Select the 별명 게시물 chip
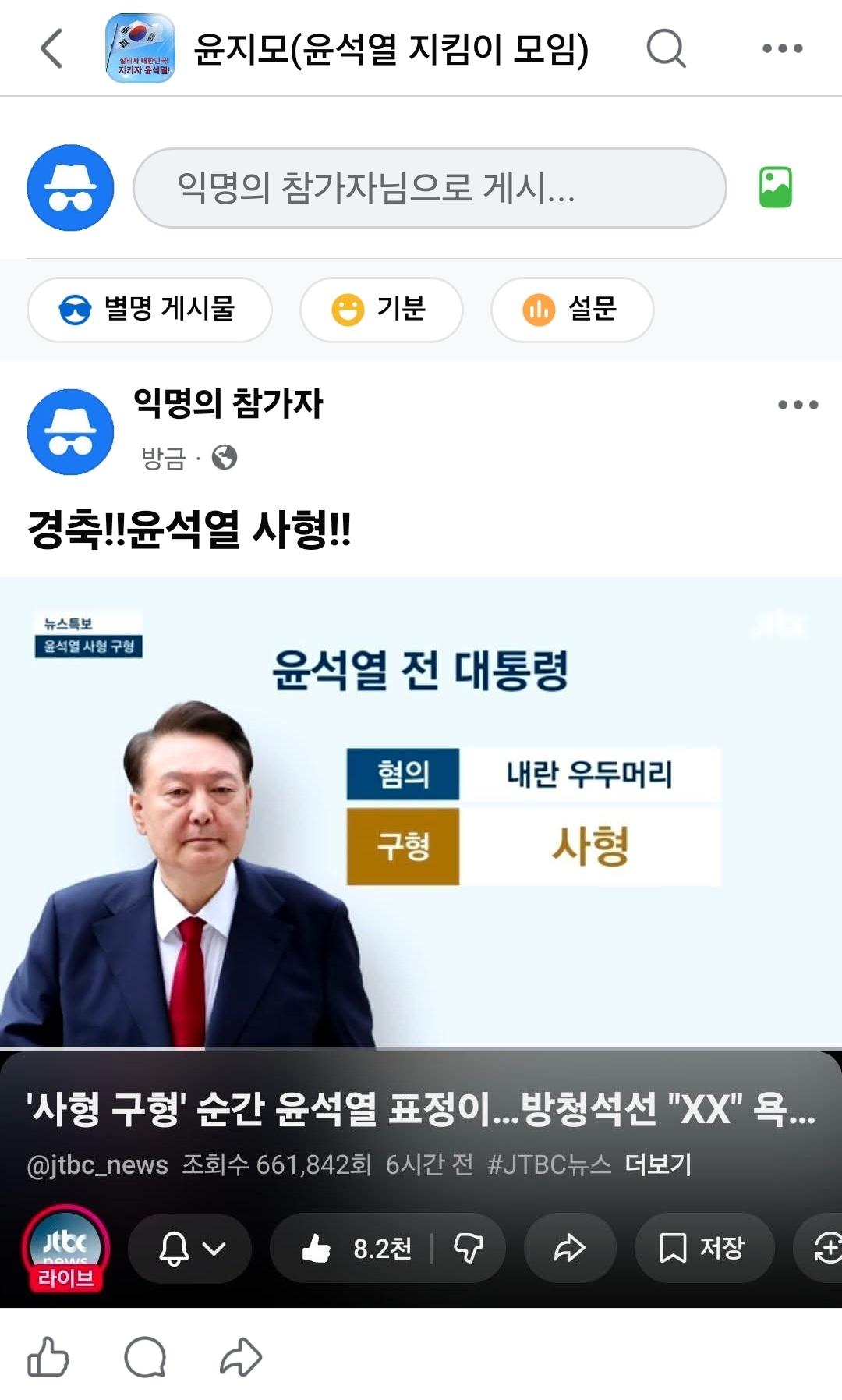 [x=149, y=310]
